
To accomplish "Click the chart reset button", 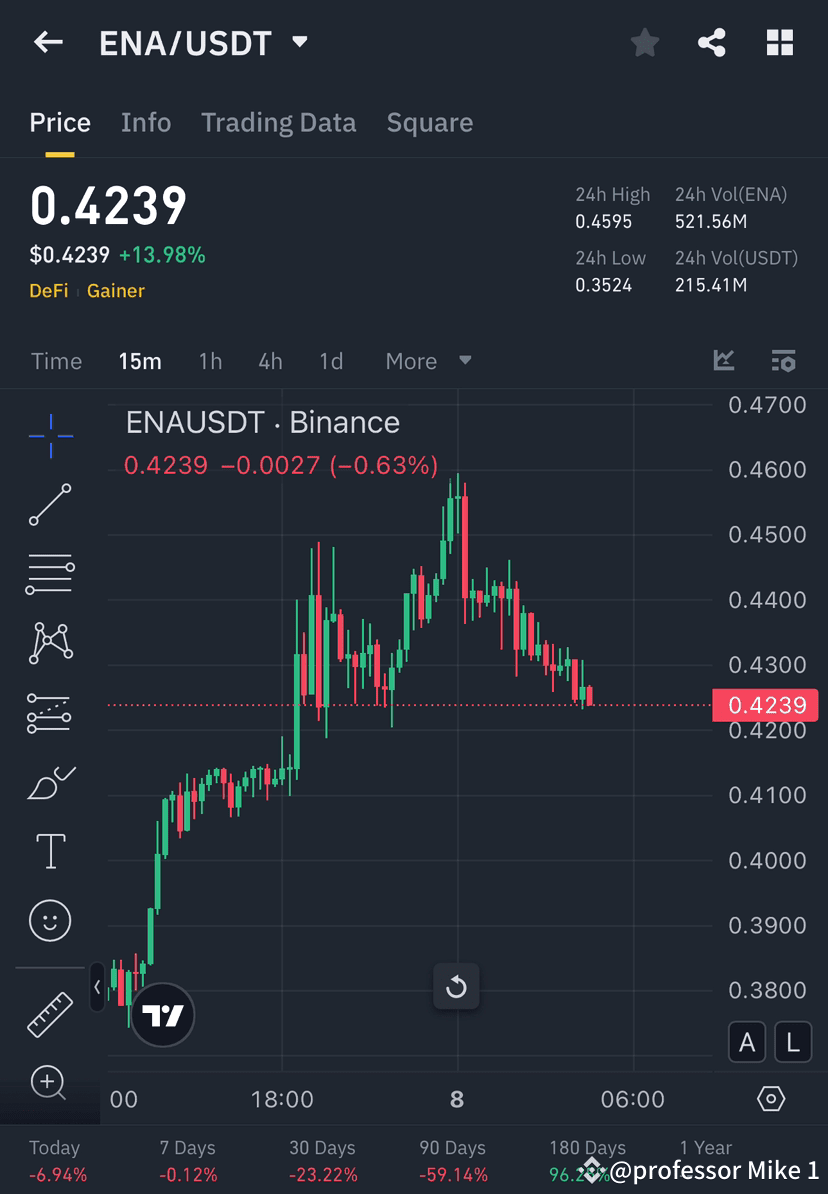I will (456, 987).
